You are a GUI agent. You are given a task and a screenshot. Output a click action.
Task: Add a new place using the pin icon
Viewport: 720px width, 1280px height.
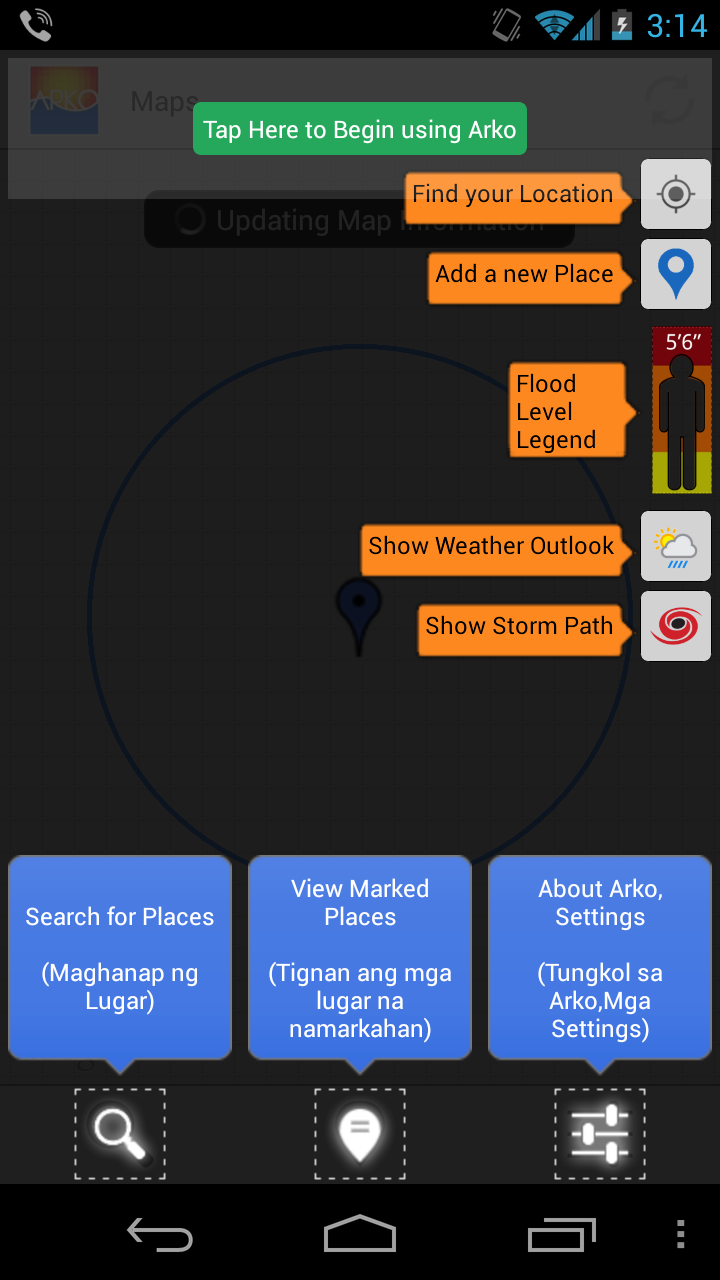(676, 273)
